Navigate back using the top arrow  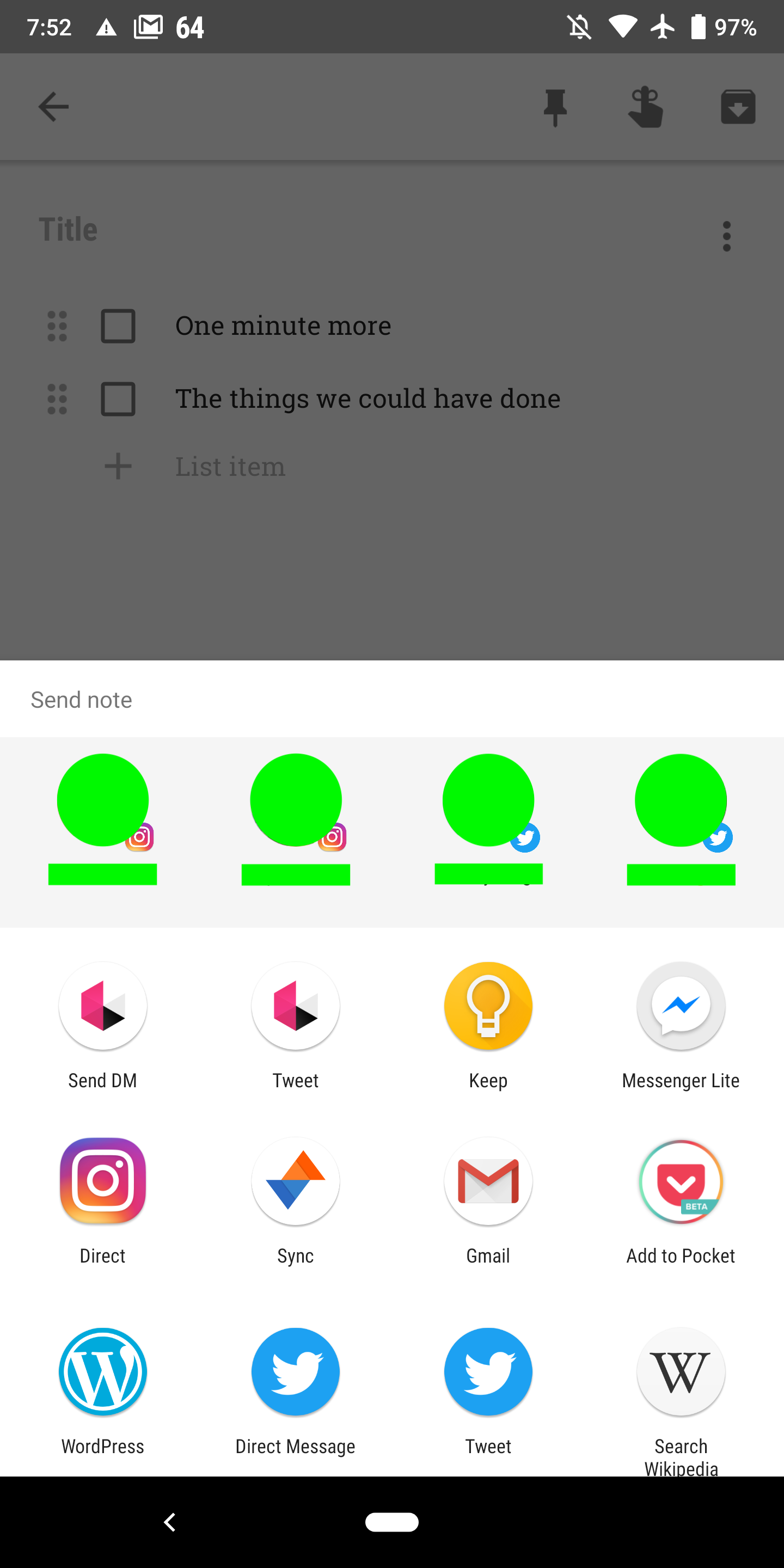pyautogui.click(x=53, y=107)
